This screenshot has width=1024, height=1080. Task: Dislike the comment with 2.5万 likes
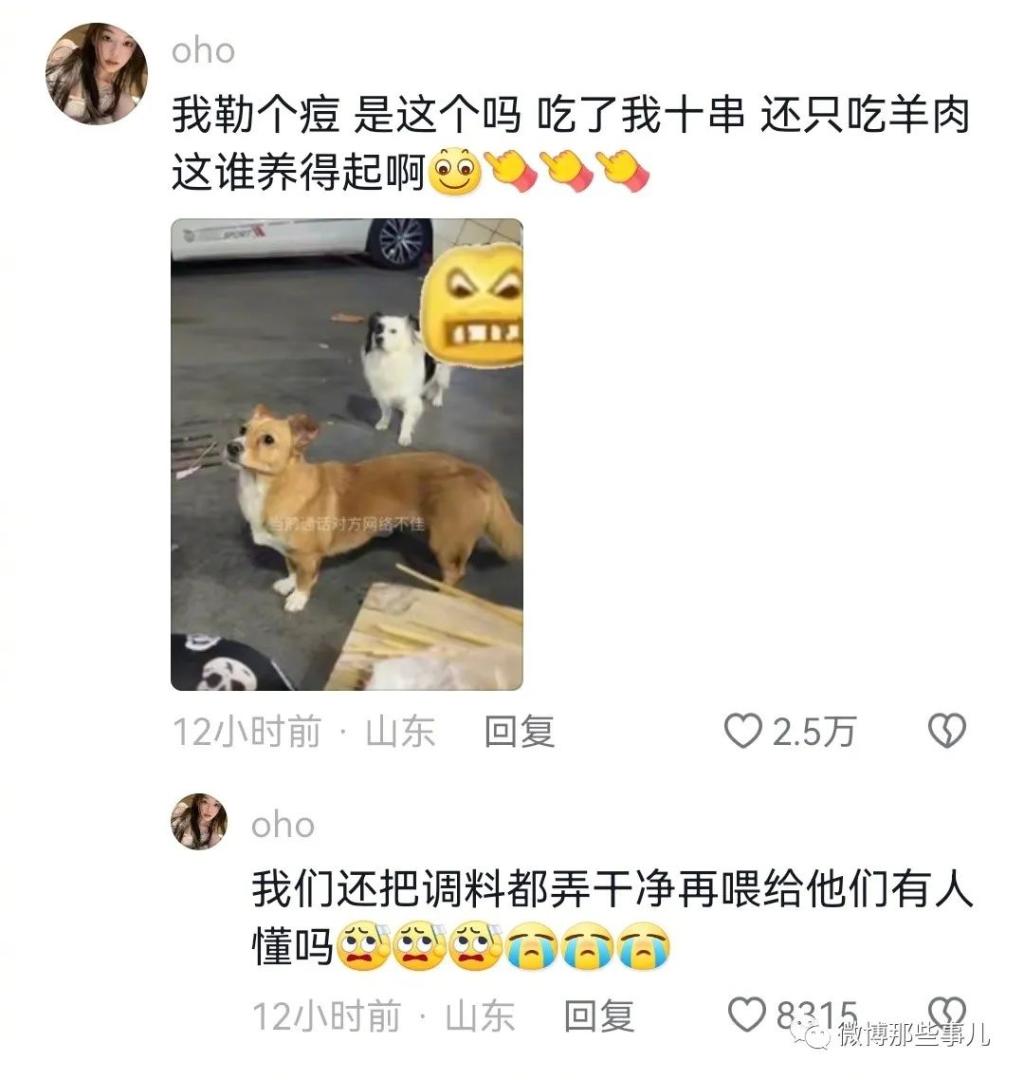click(x=946, y=732)
